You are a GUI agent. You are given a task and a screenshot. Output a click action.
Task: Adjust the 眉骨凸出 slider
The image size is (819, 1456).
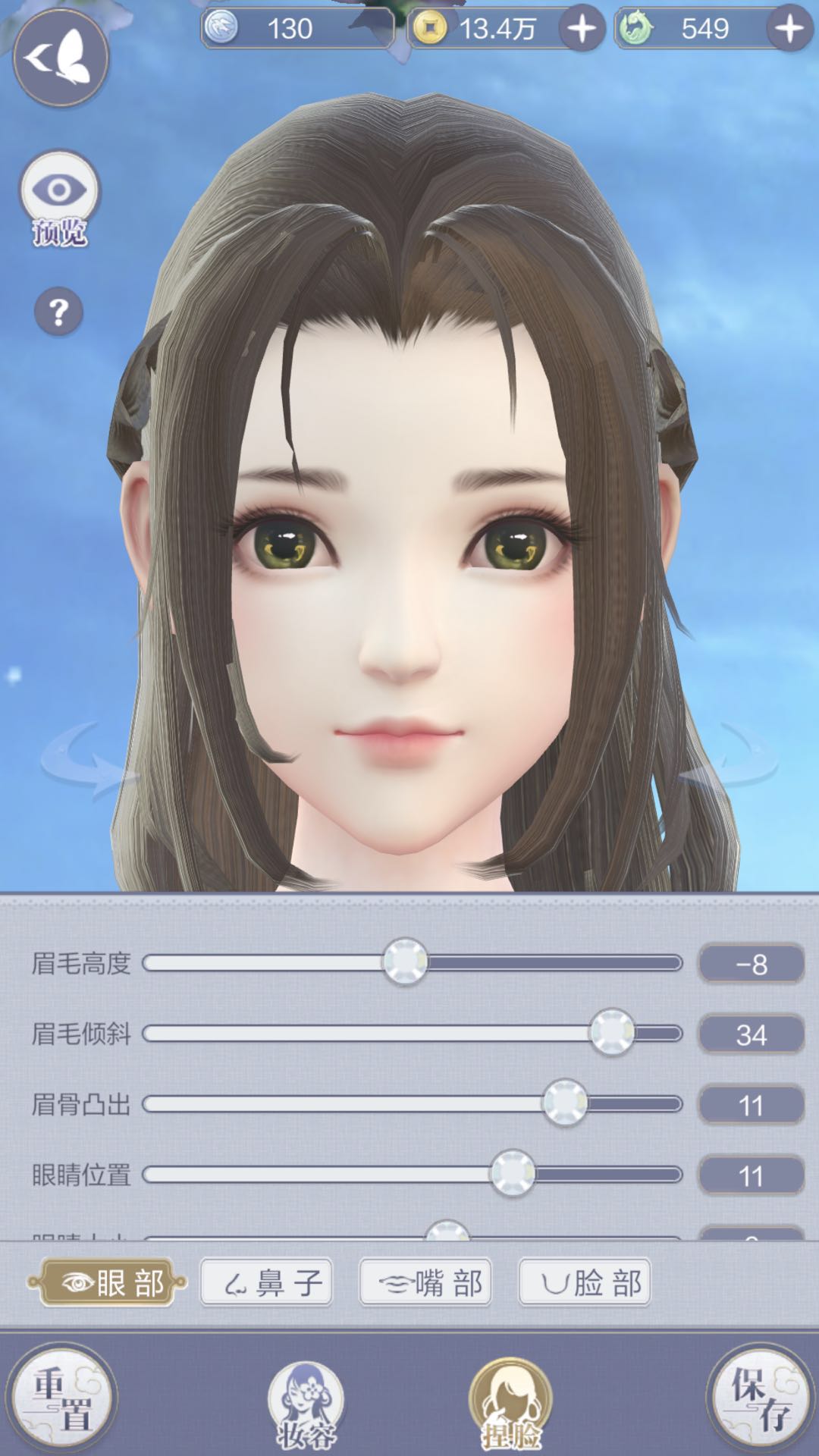click(x=565, y=1103)
